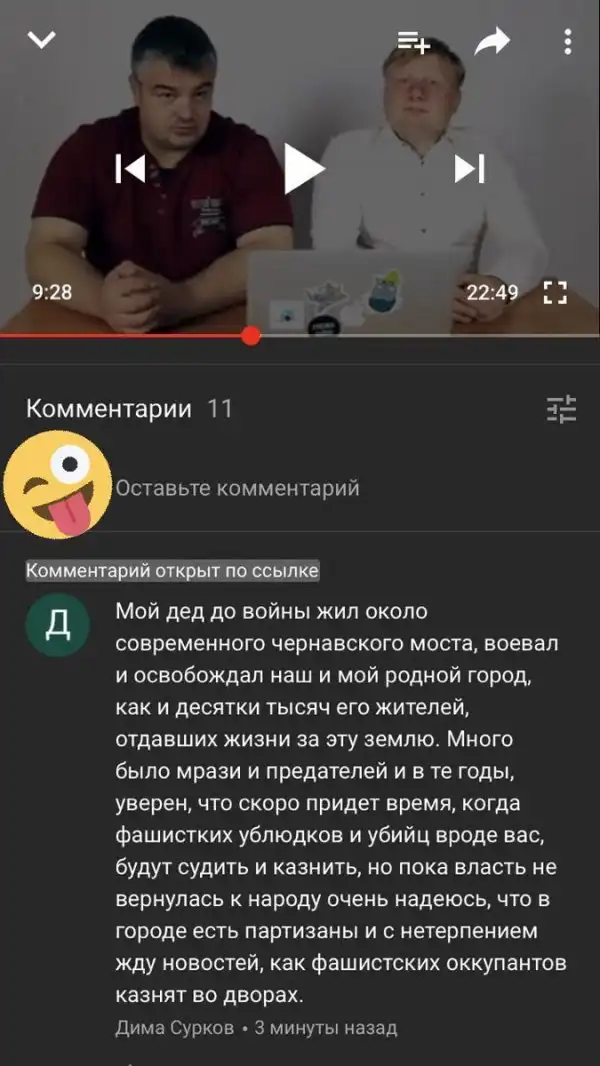Viewport: 600px width, 1066px height.
Task: Open the video overflow menu
Action: pos(567,41)
